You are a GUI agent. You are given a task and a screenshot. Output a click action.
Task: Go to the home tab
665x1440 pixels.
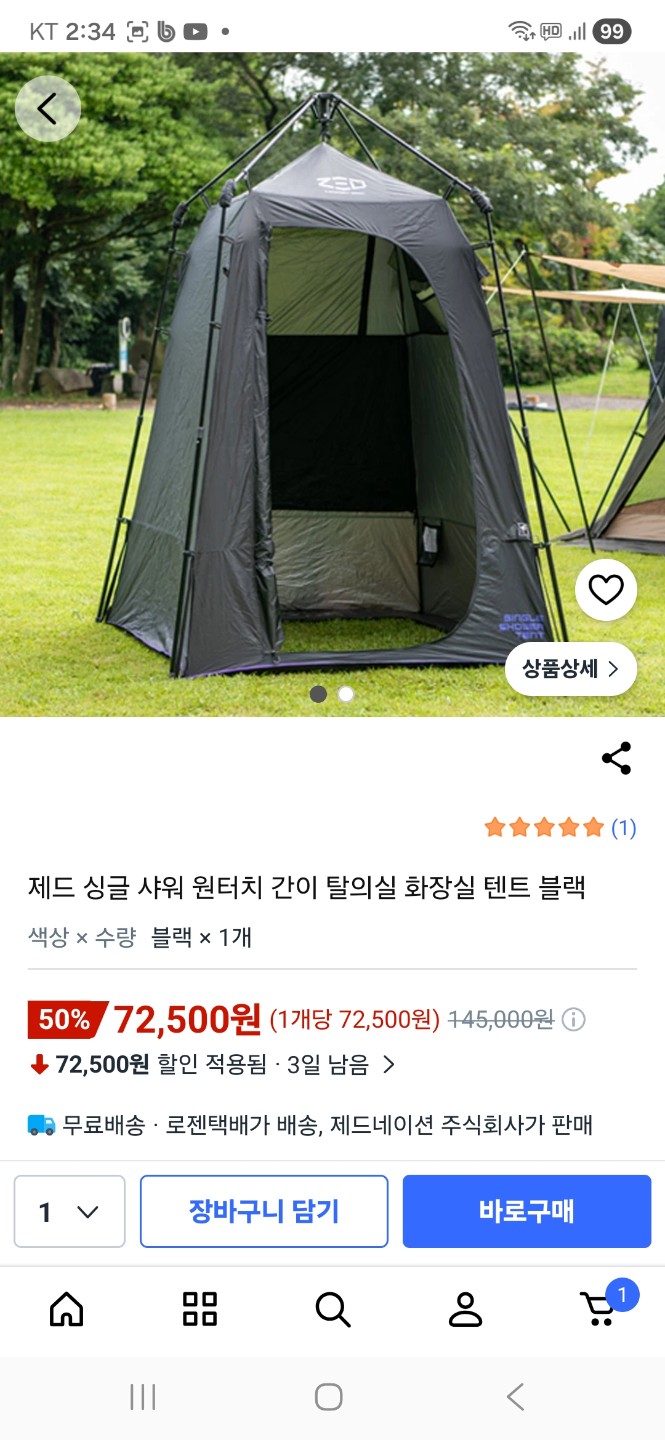(x=67, y=1308)
